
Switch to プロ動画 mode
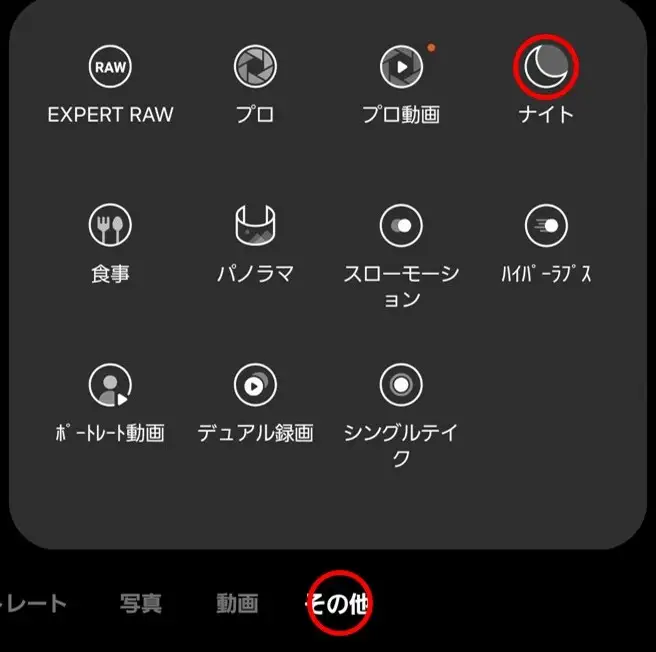tap(401, 68)
